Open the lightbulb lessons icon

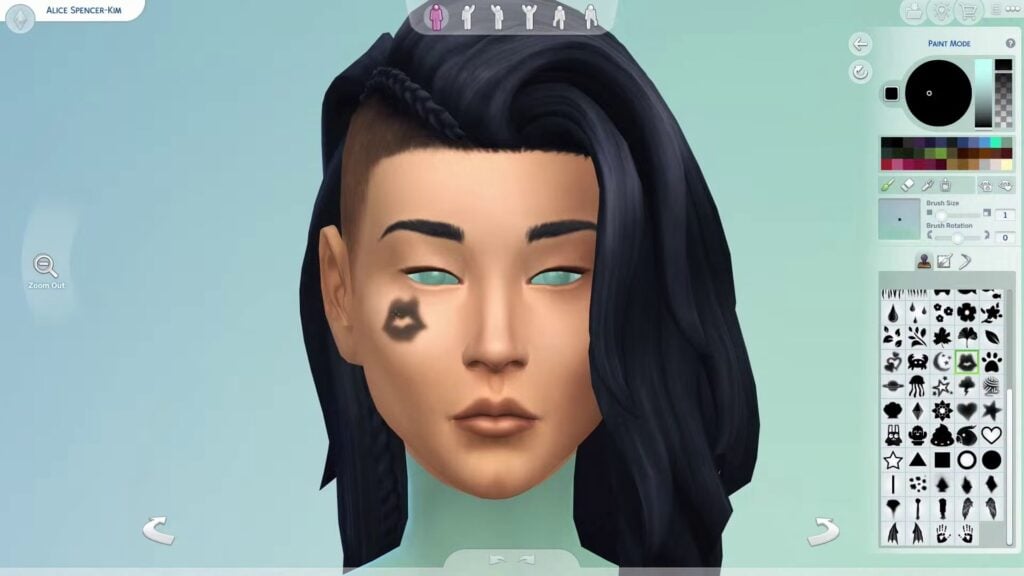coord(940,12)
